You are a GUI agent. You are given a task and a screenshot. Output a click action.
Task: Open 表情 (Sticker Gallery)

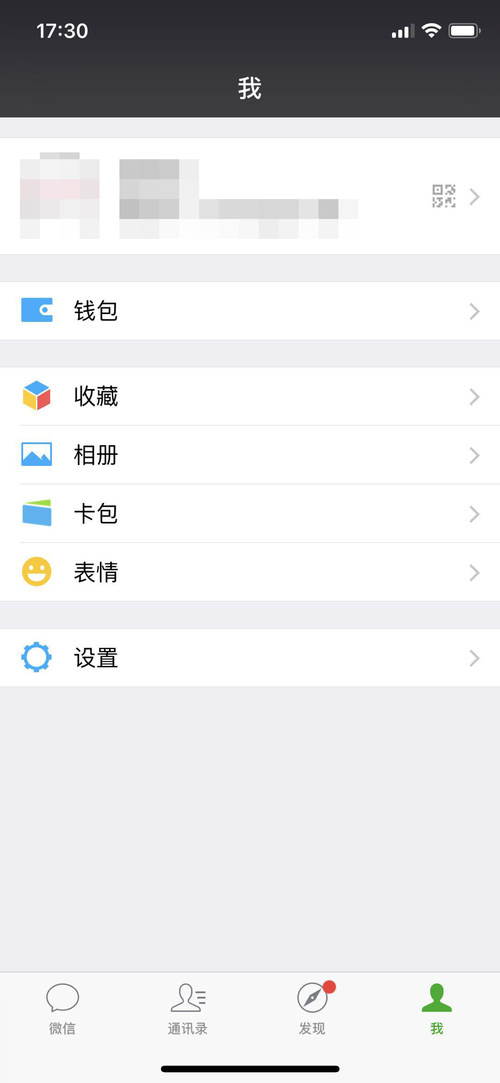click(x=250, y=573)
